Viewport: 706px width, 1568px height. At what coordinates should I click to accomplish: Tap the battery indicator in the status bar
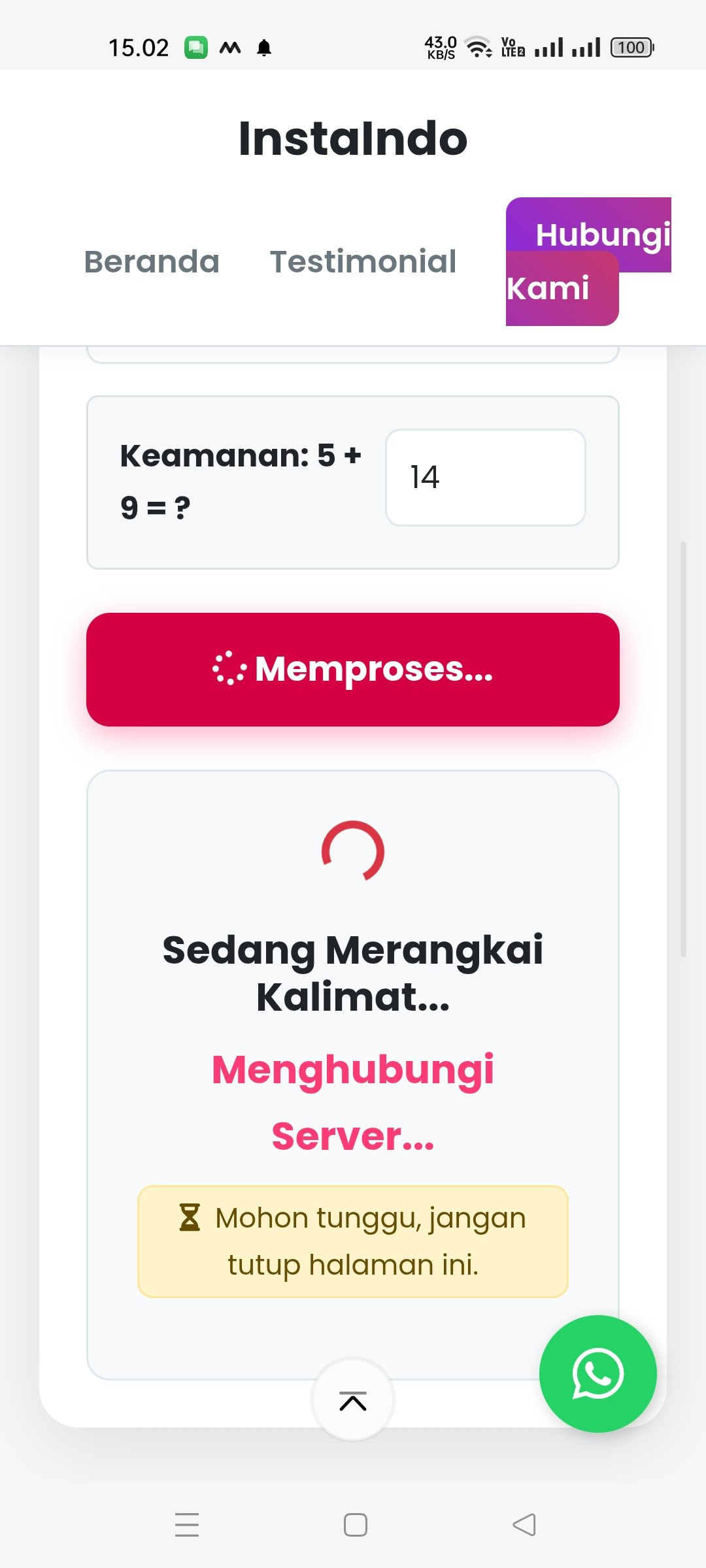click(630, 47)
